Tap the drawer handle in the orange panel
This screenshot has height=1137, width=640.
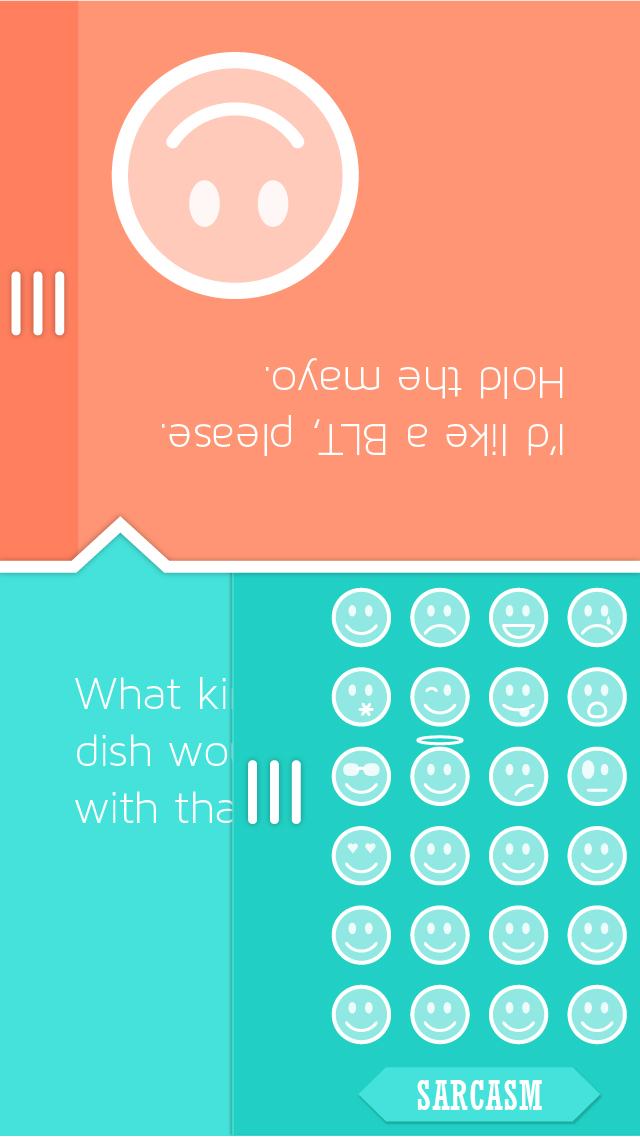coord(38,303)
